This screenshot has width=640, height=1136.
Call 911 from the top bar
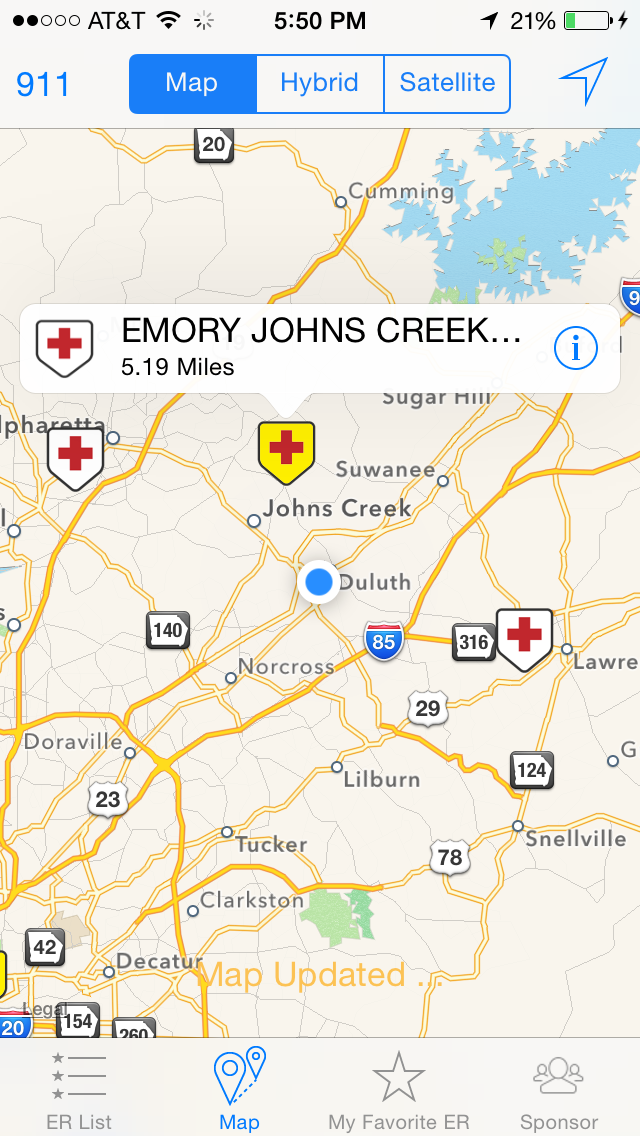[43, 84]
